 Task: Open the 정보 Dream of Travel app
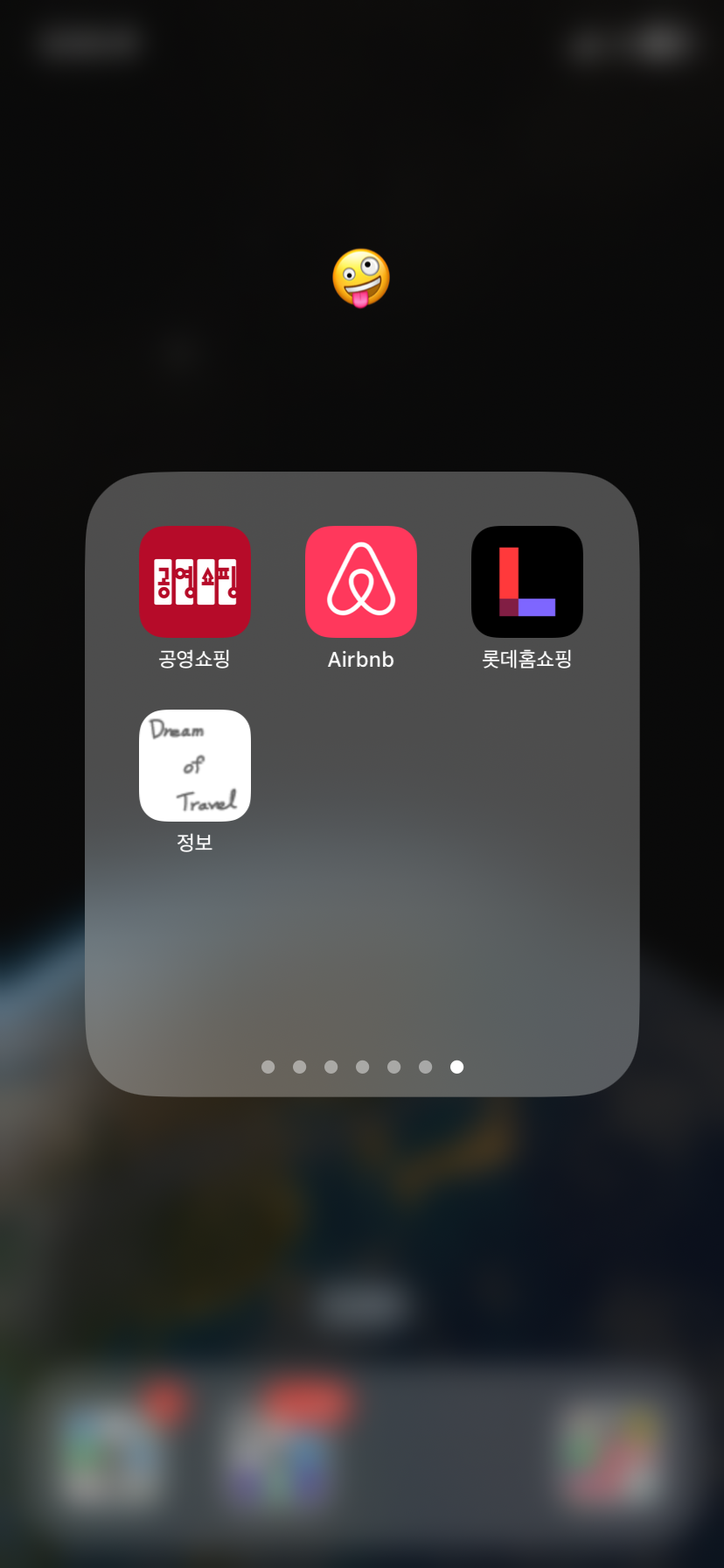[x=195, y=766]
